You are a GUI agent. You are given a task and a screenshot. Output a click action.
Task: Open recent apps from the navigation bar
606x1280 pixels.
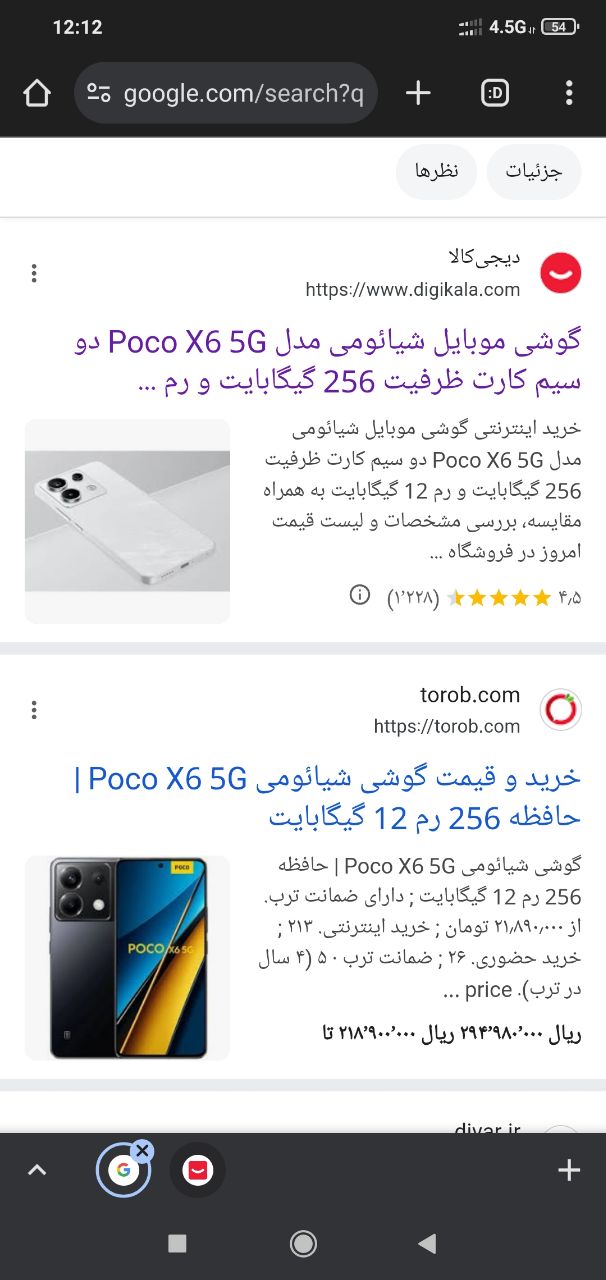pos(177,1244)
